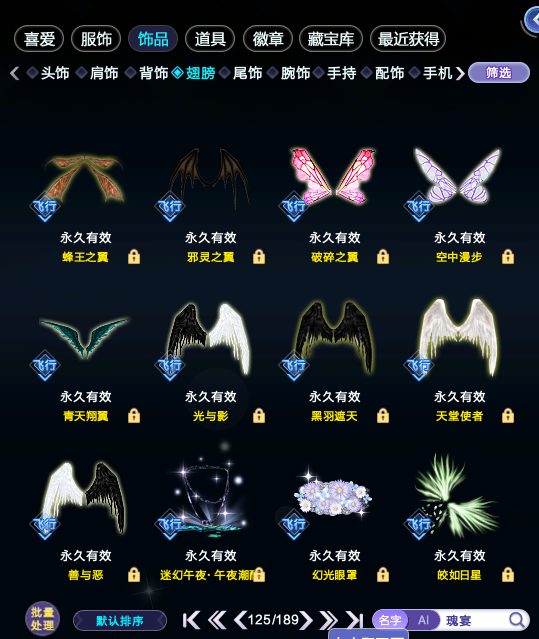This screenshot has height=639, width=539.
Task: Tap the search magnifier icon
Action: pos(517,620)
